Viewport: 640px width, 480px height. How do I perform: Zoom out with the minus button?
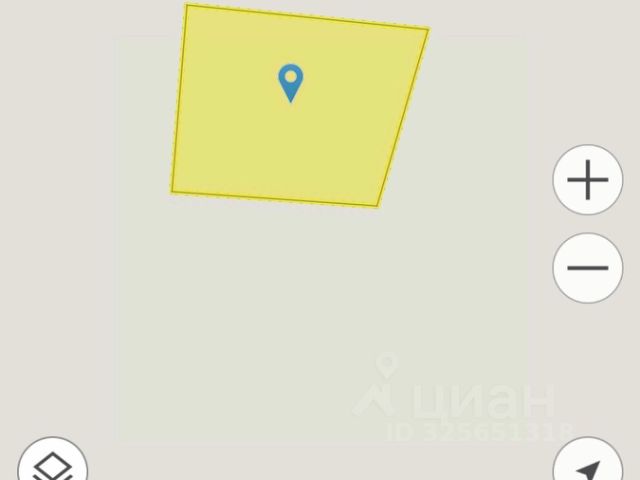click(588, 268)
